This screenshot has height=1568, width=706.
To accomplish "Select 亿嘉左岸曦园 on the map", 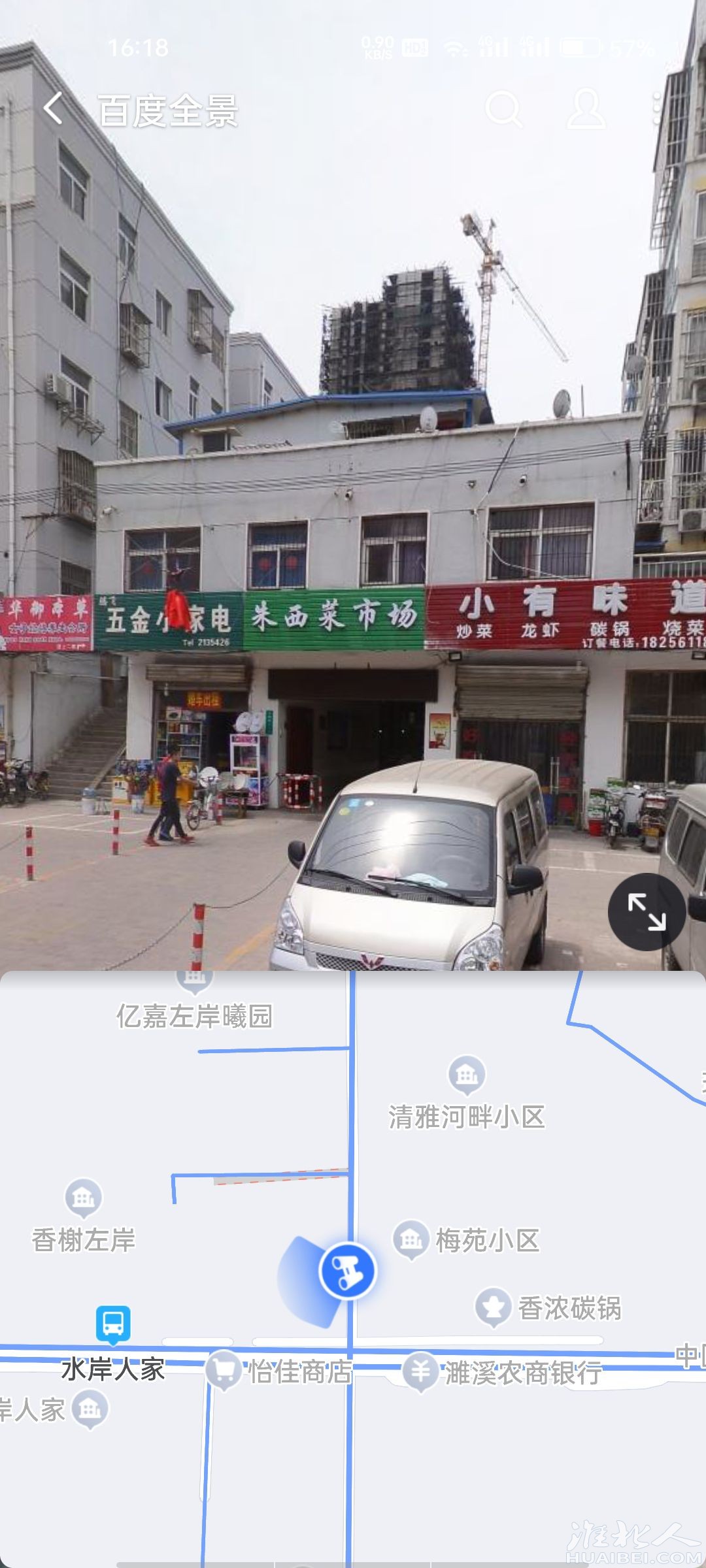I will tap(194, 1015).
